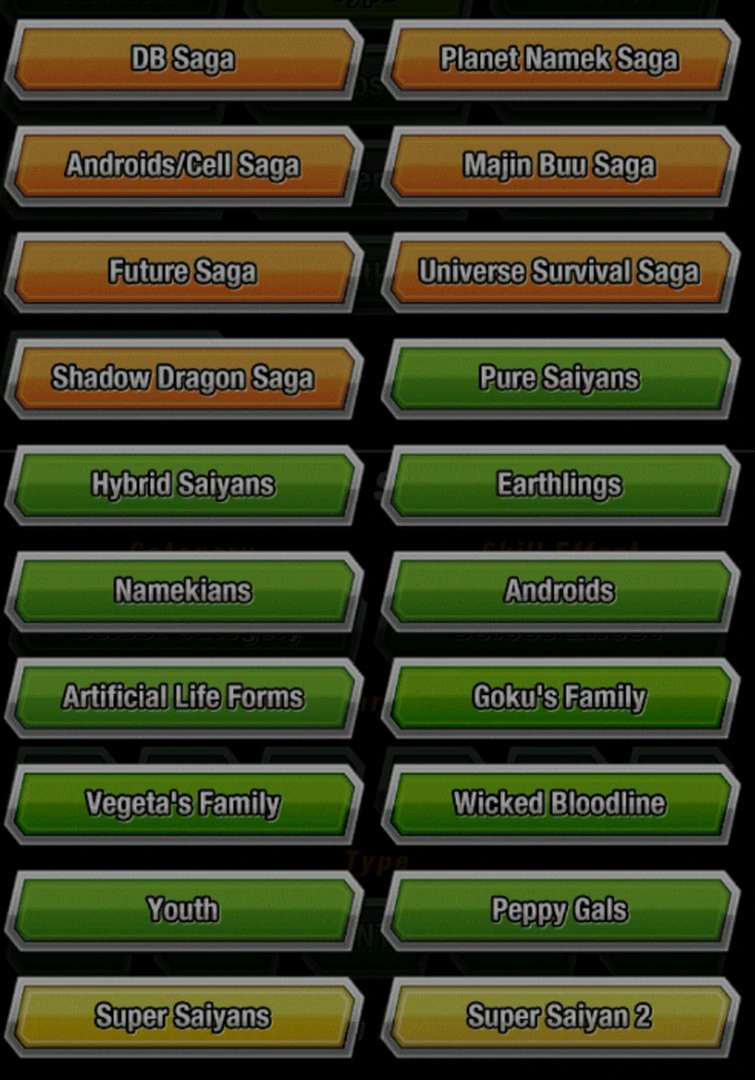
Task: Pick the Wicked Bloodline category
Action: [560, 803]
